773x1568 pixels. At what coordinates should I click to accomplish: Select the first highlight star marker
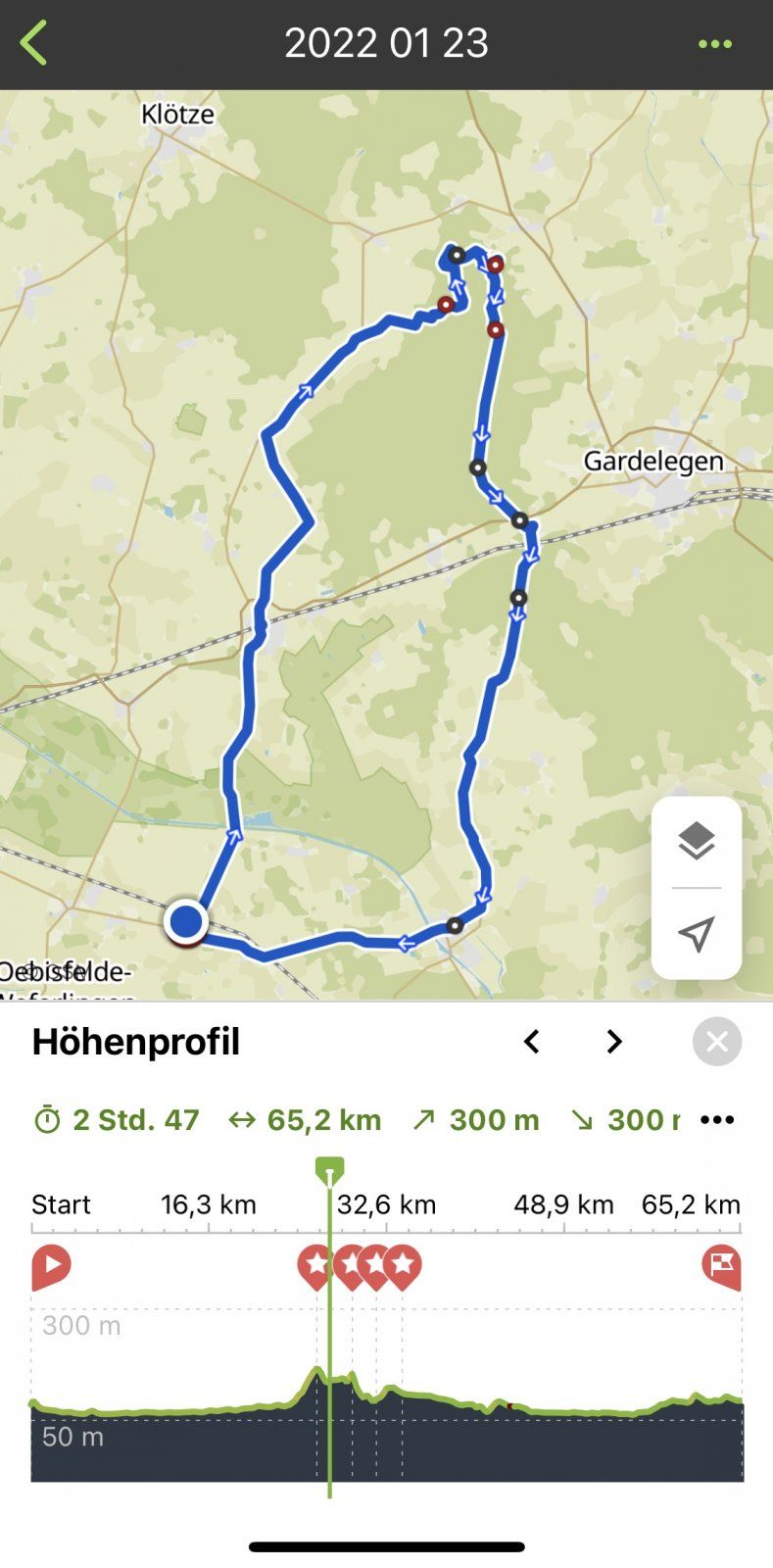315,1267
